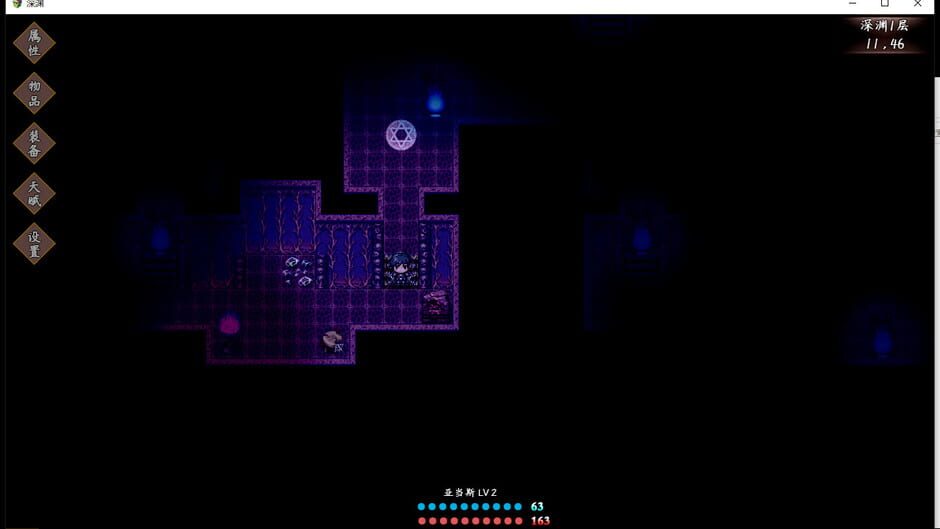Maximize the game window
This screenshot has width=940, height=529.
point(885,4)
